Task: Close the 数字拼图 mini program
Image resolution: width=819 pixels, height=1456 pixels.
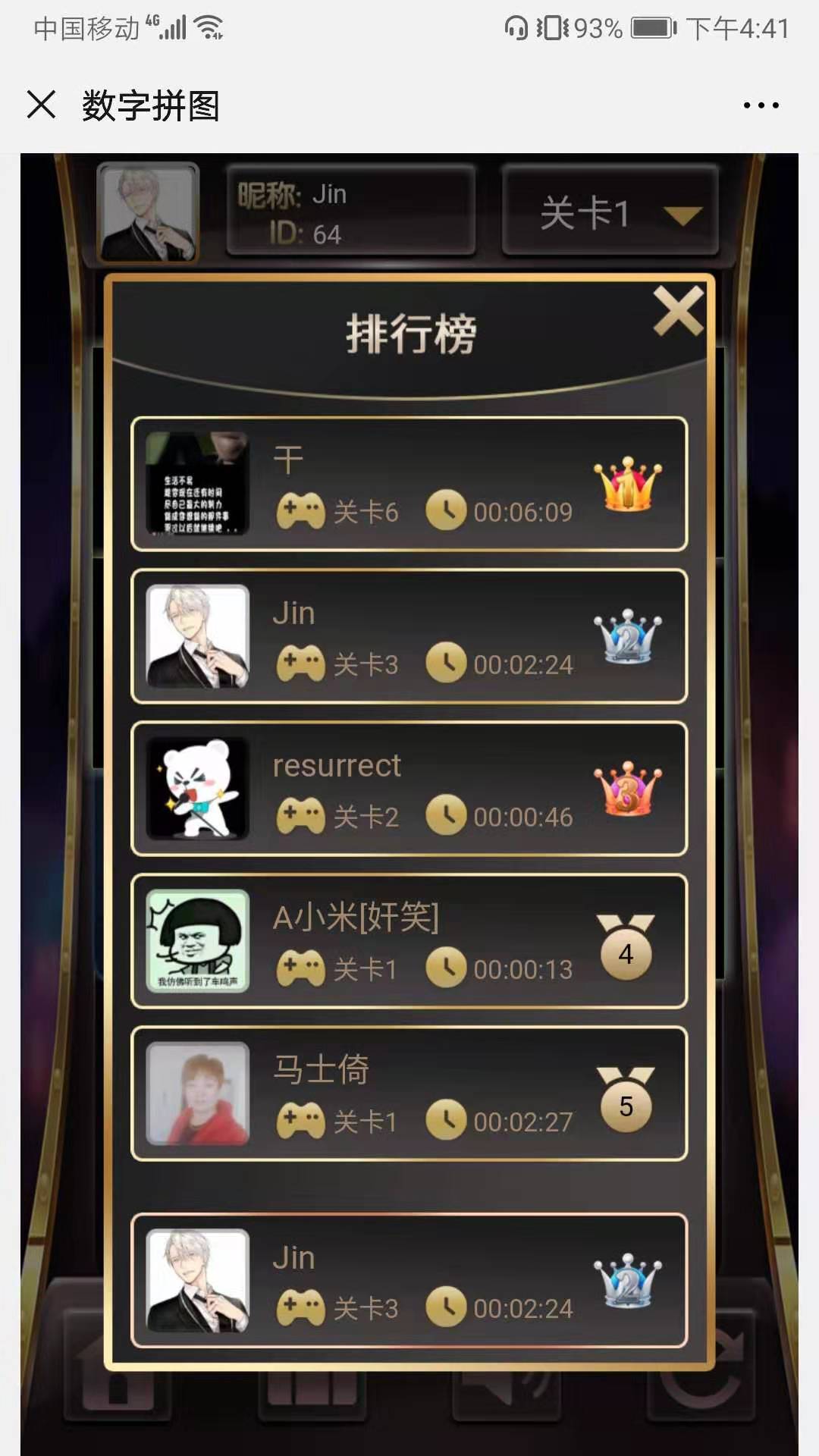Action: point(41,105)
